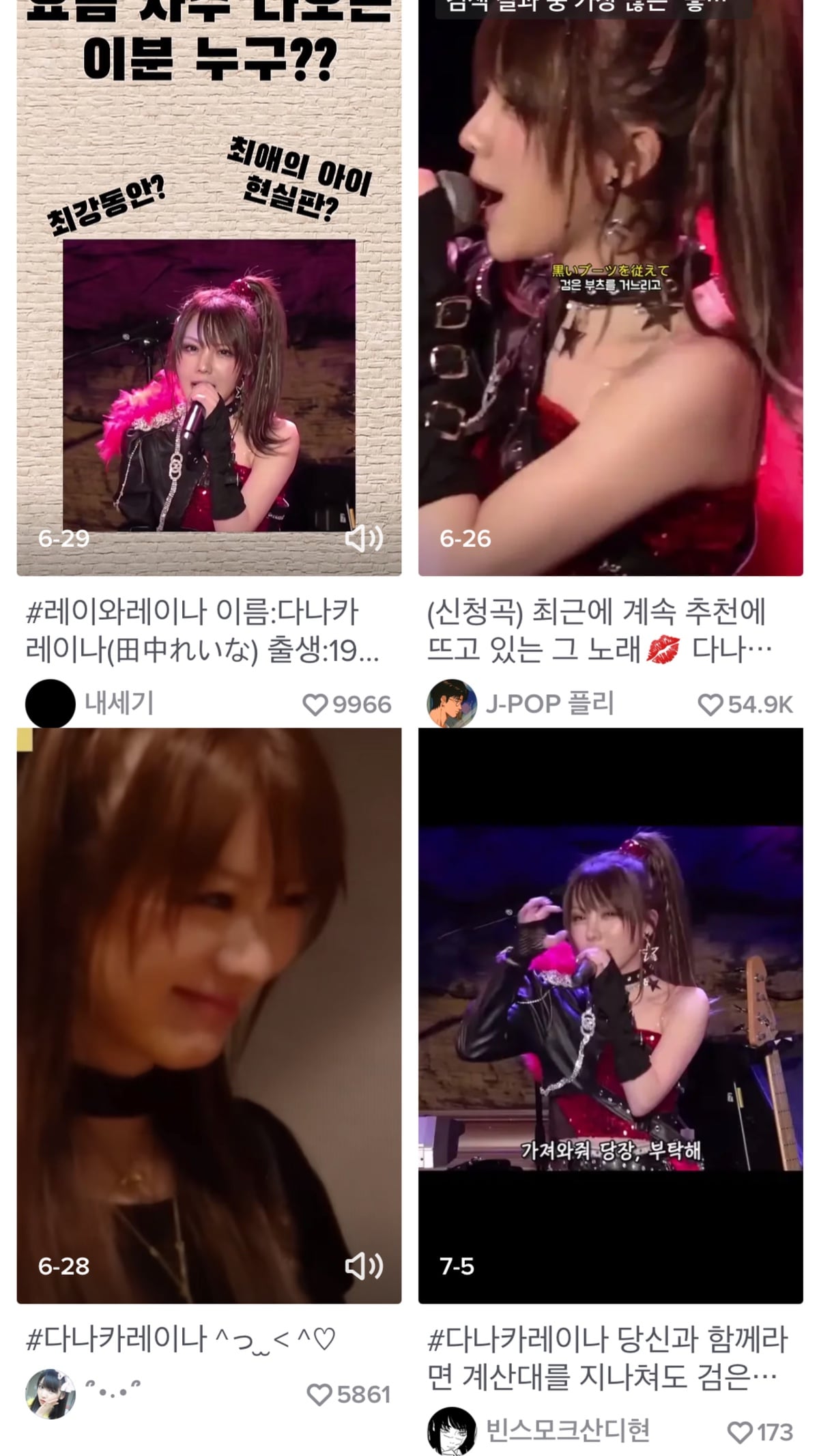Open the (신청곡) caption under the 6-26 video
The height and width of the screenshot is (1456, 819).
(598, 631)
